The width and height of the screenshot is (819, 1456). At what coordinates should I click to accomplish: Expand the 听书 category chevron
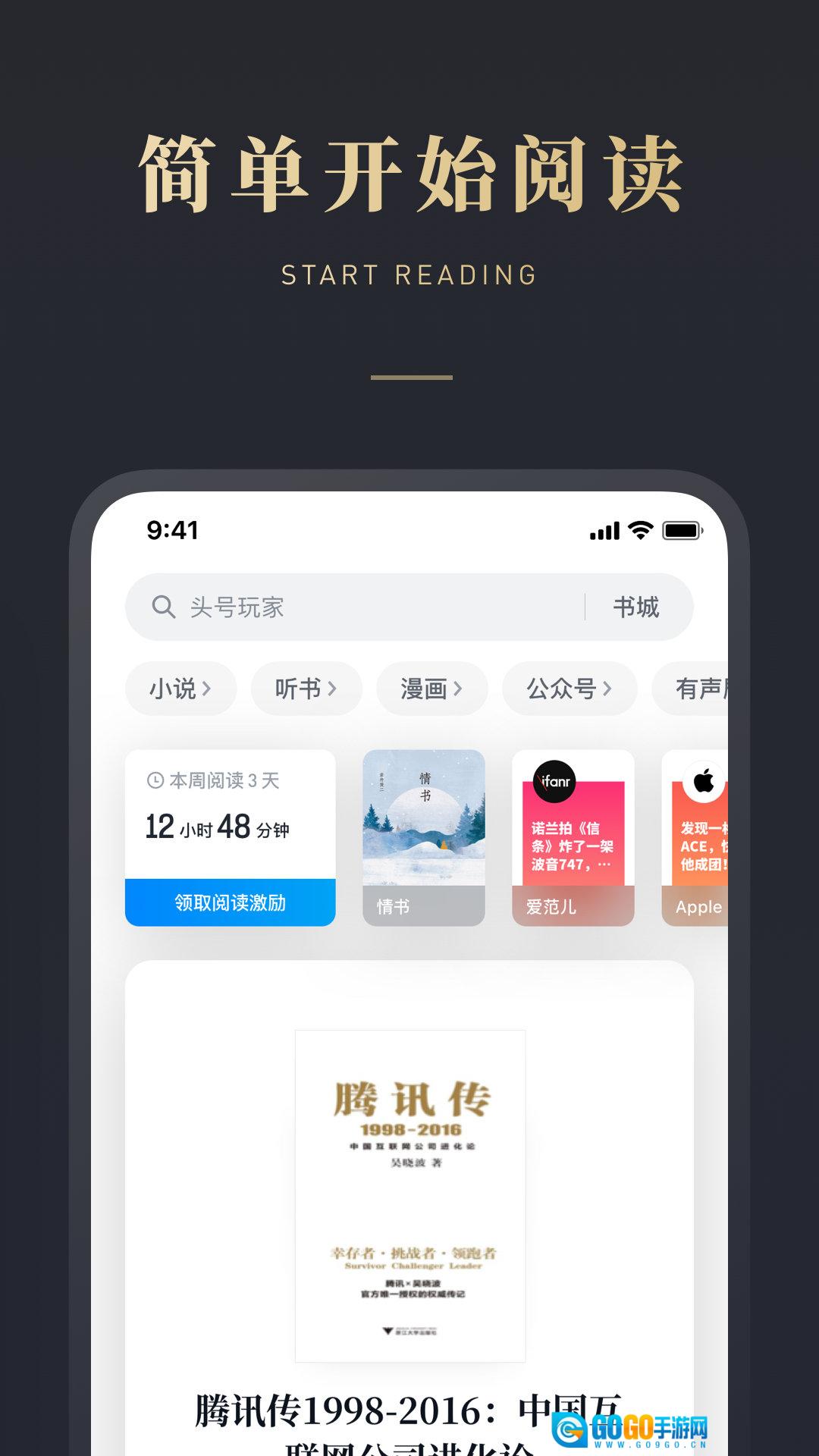tap(331, 689)
